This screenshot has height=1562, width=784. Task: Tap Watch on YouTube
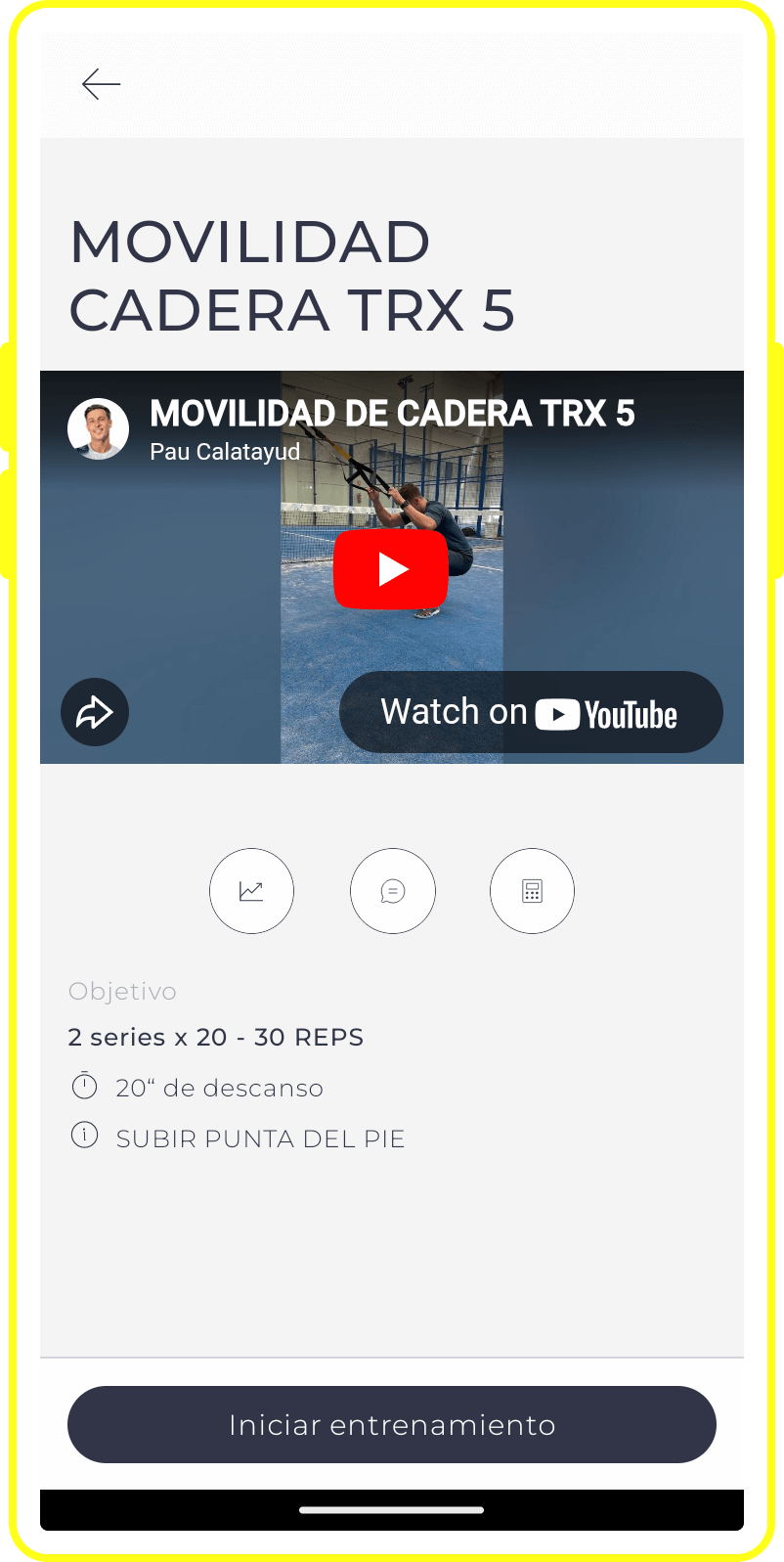(x=531, y=713)
